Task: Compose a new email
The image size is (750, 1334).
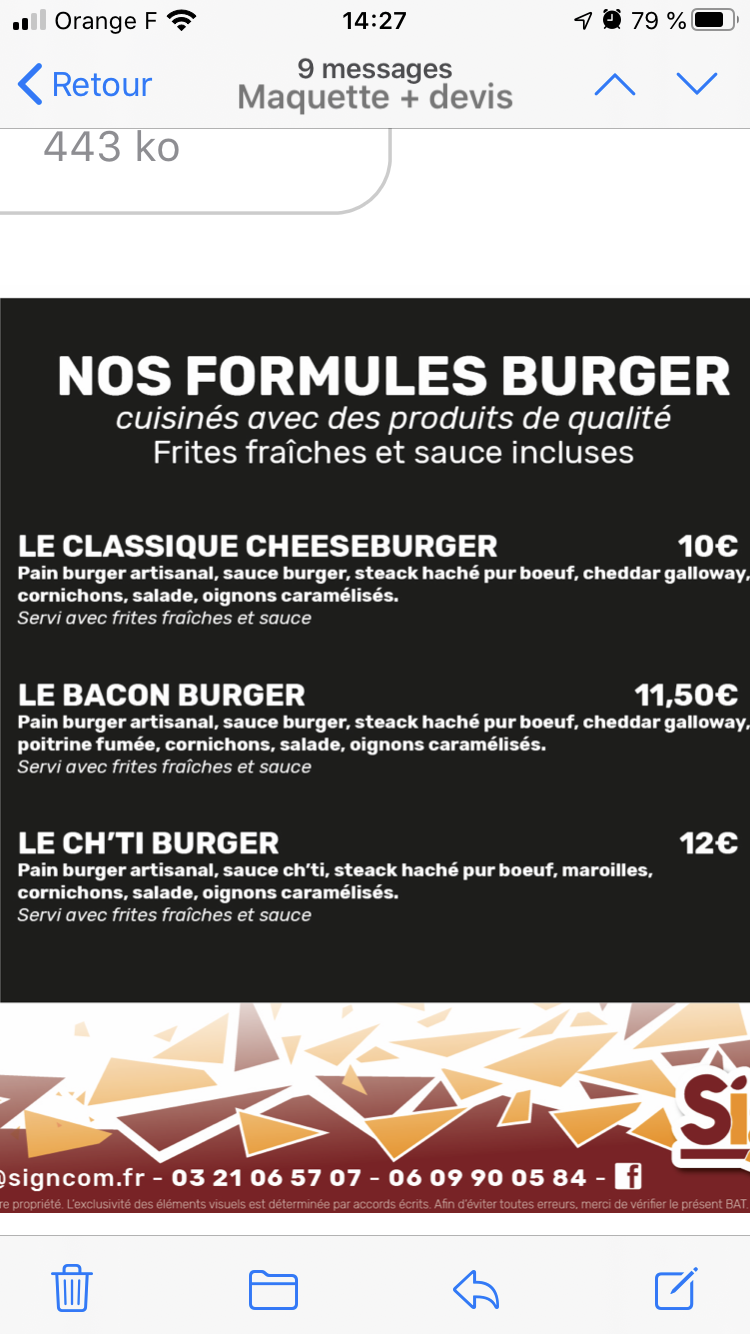Action: tap(677, 1288)
